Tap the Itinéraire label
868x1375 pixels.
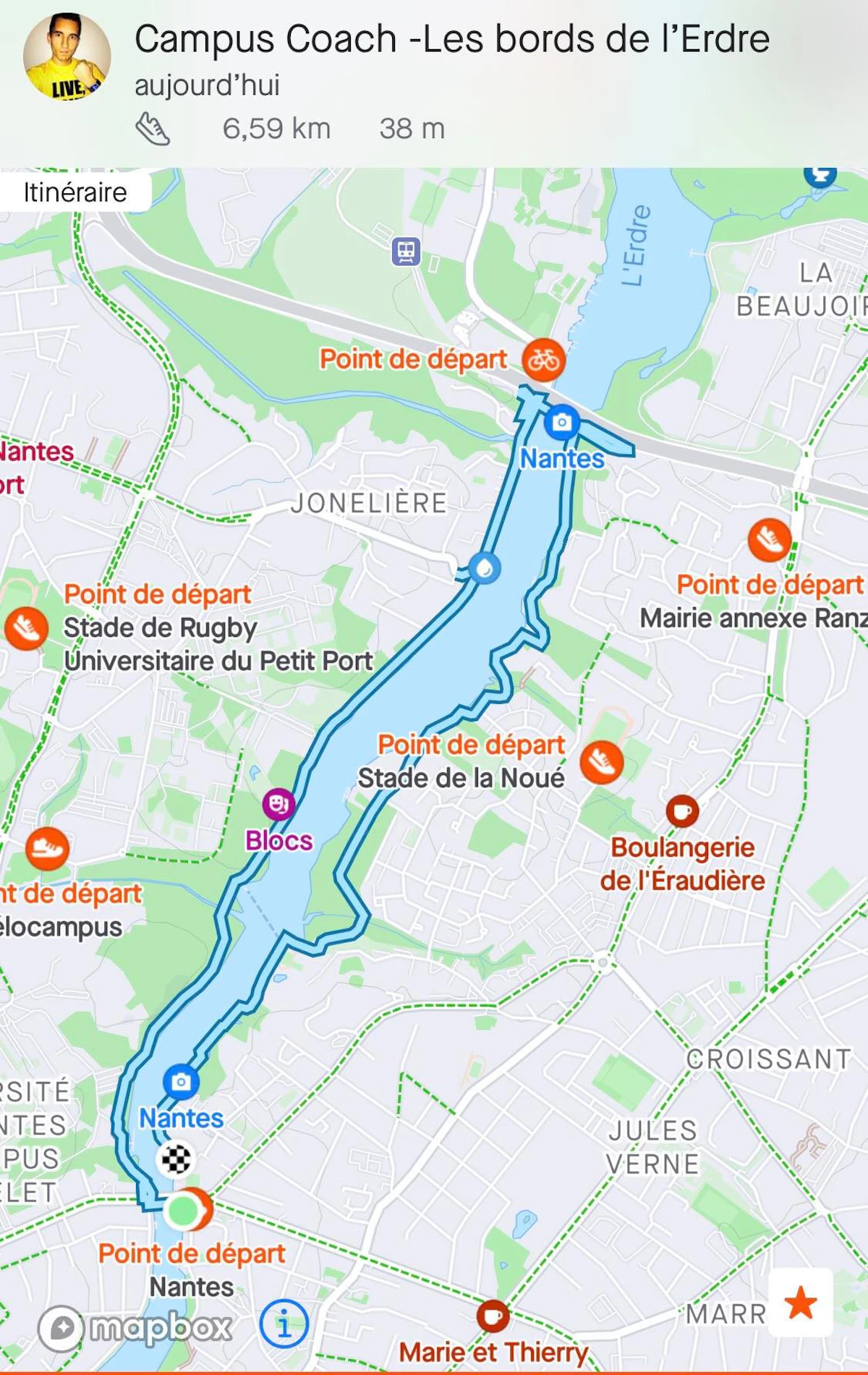click(x=75, y=192)
